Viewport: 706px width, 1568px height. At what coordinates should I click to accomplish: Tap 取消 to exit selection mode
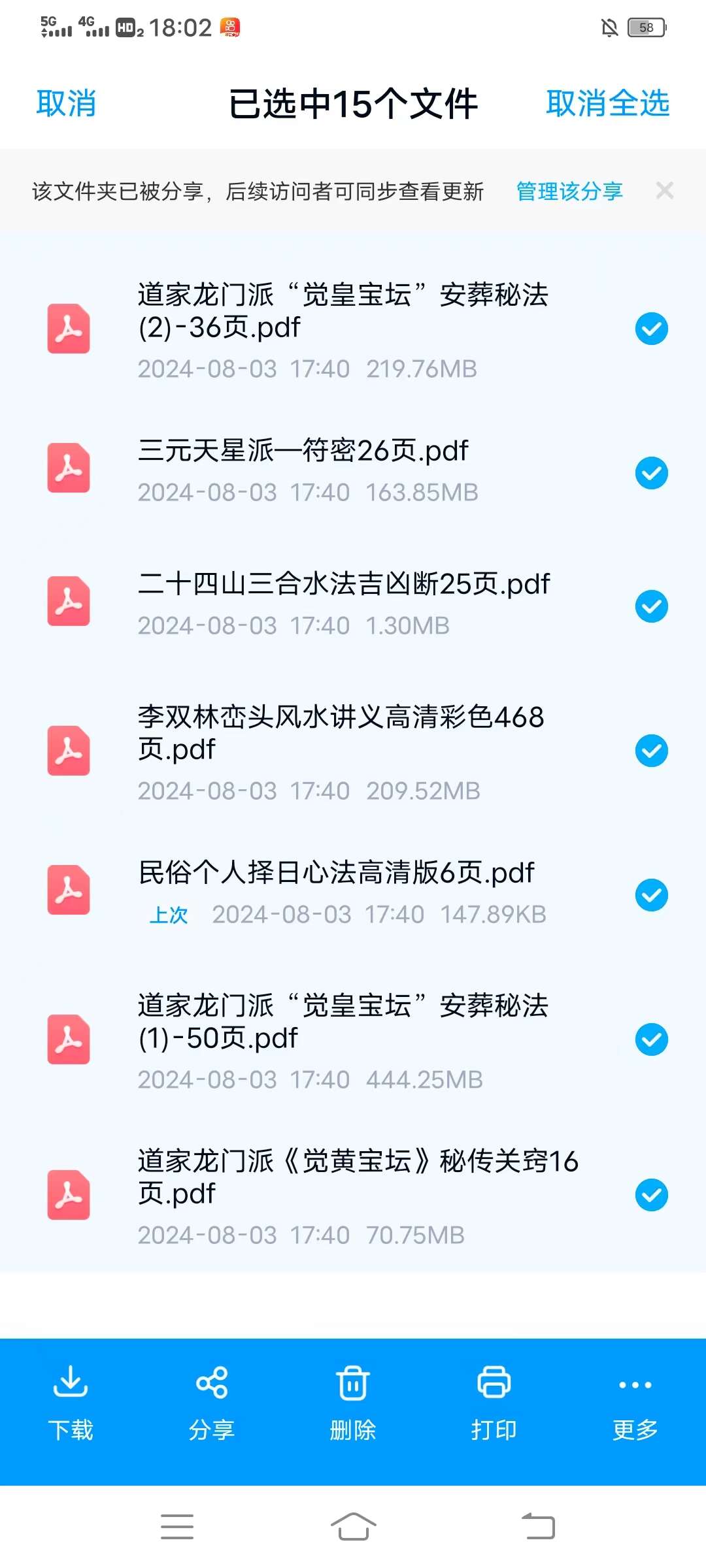(x=66, y=104)
